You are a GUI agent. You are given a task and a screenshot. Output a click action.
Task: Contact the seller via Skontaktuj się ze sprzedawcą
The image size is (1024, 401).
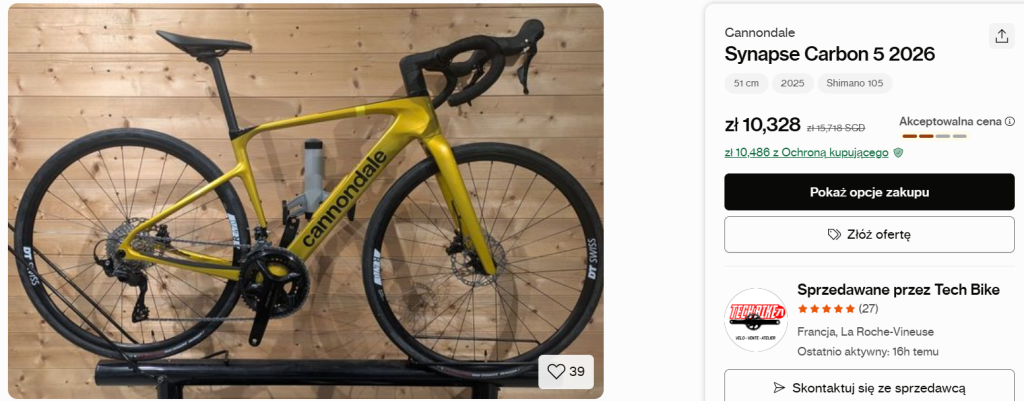pos(868,387)
